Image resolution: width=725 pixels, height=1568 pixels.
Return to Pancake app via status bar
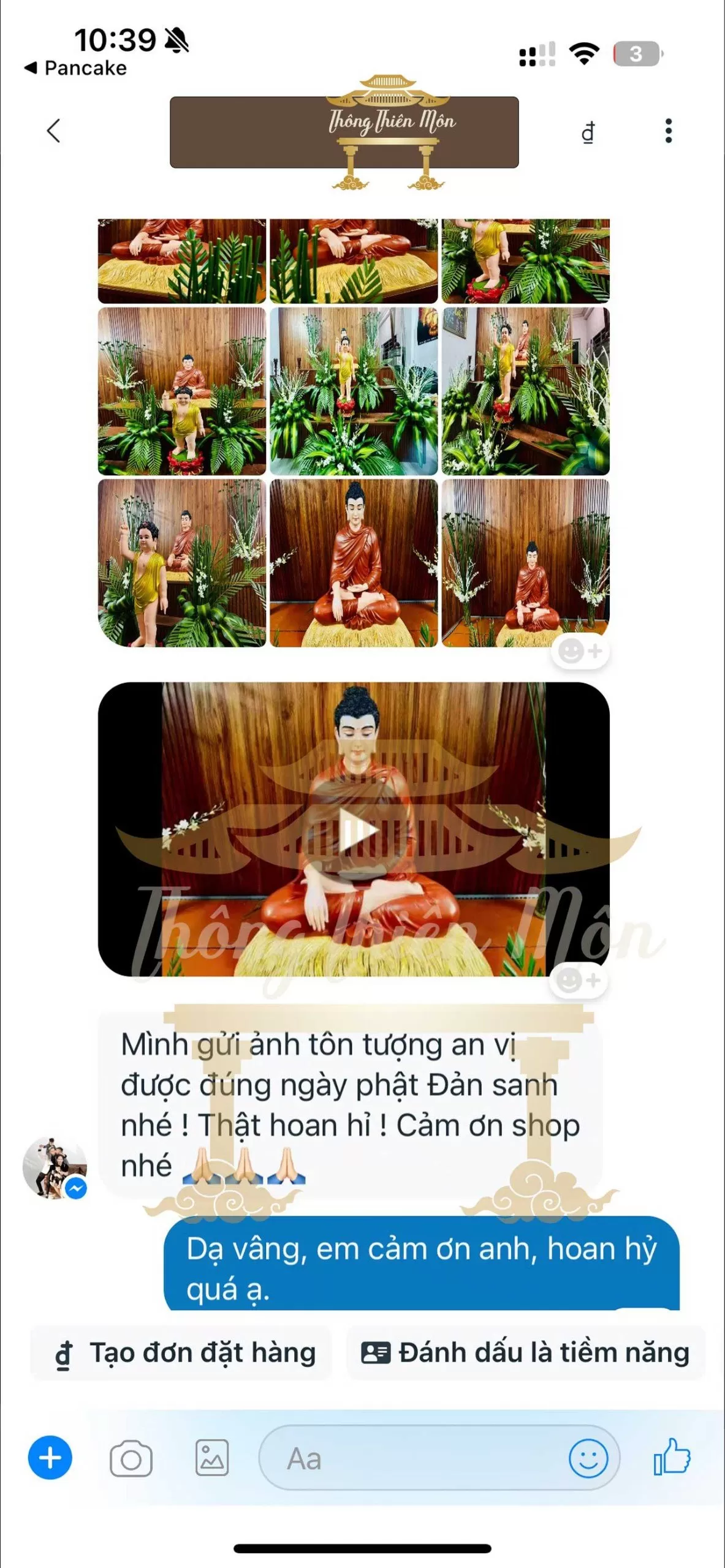pos(75,68)
